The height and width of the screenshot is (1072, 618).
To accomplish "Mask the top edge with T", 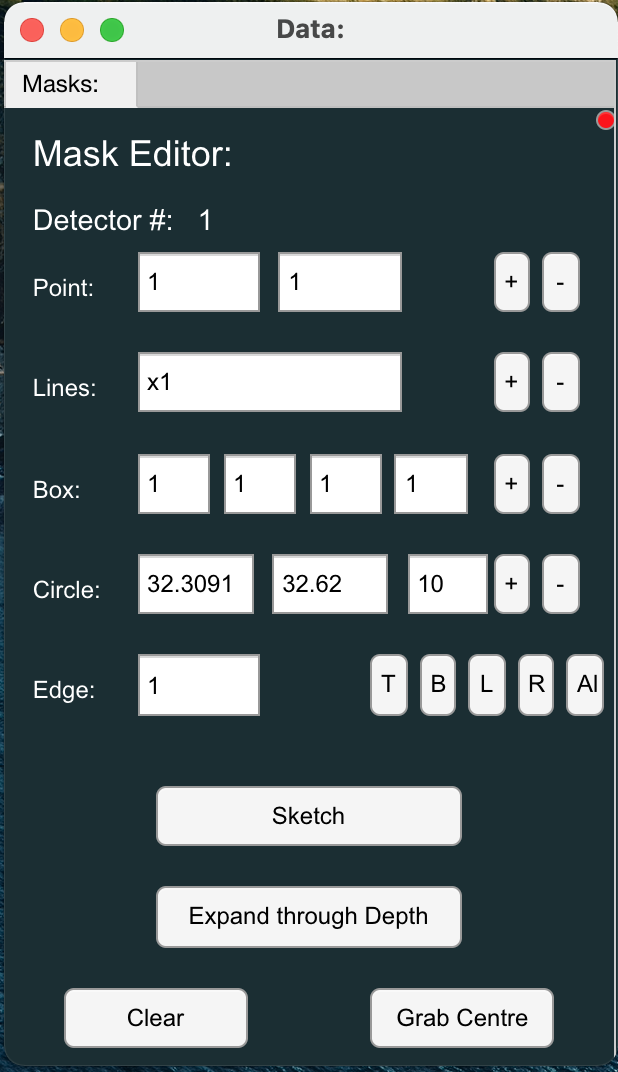I will click(388, 686).
